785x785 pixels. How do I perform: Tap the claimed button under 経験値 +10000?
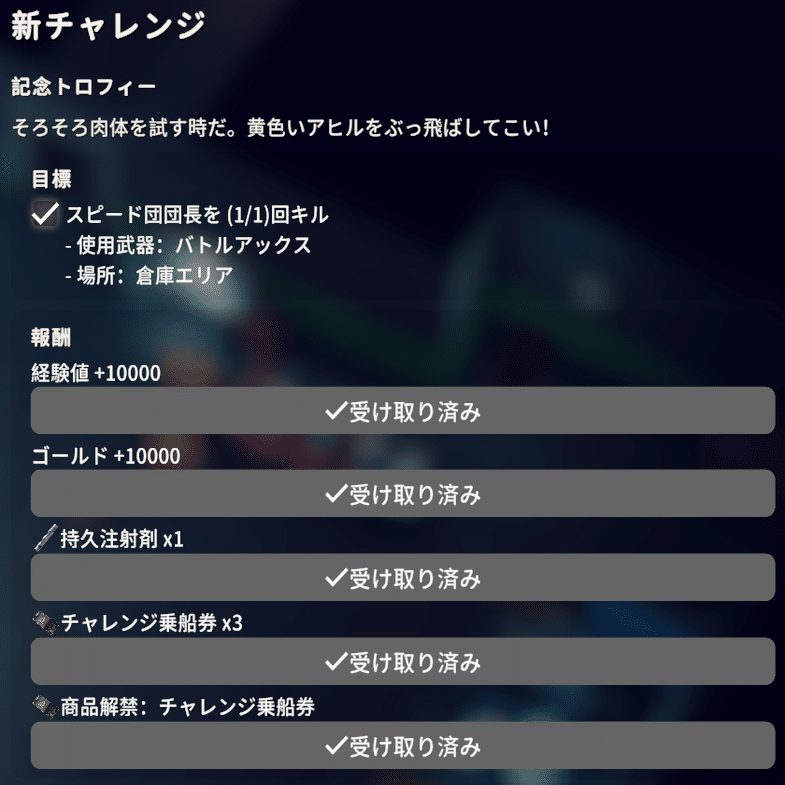403,411
